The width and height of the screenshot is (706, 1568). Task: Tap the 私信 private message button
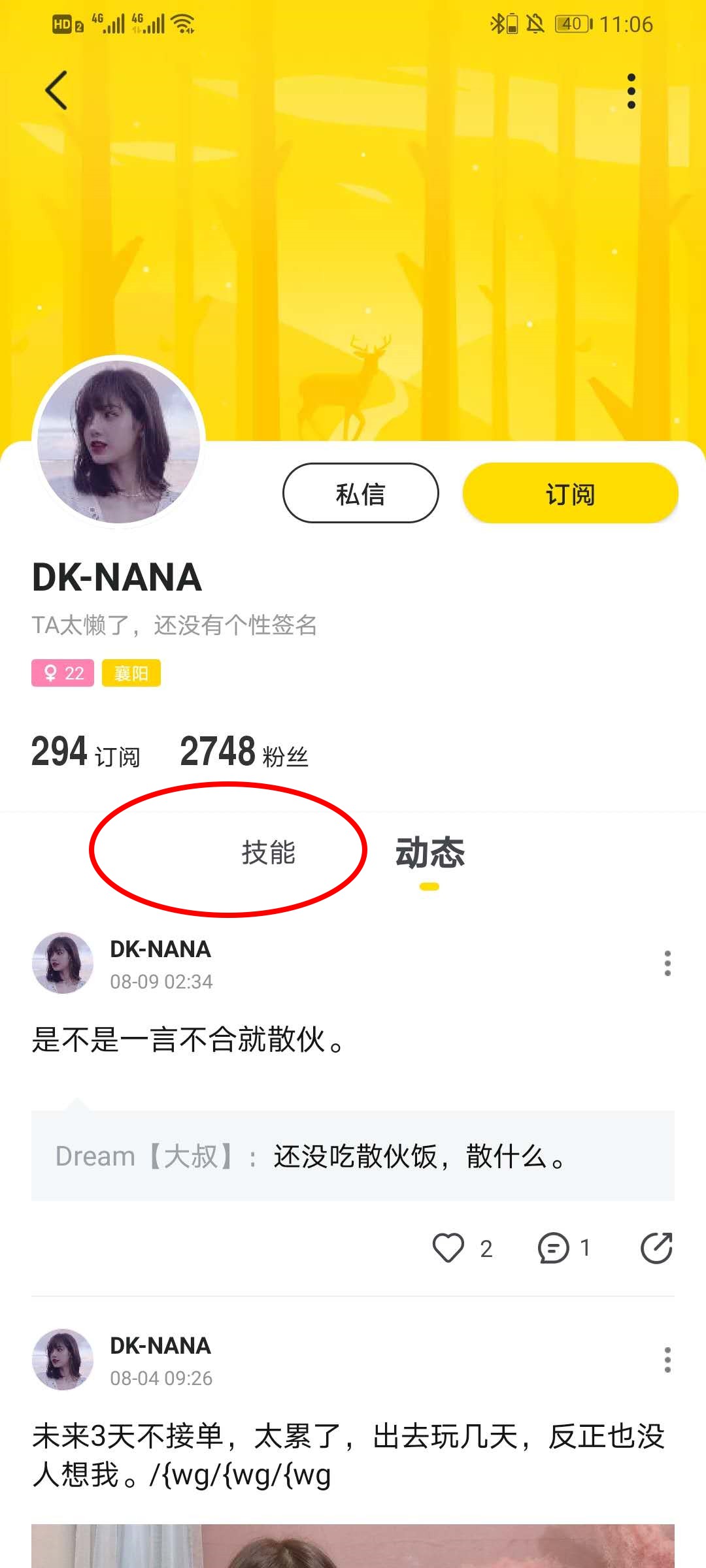point(360,493)
